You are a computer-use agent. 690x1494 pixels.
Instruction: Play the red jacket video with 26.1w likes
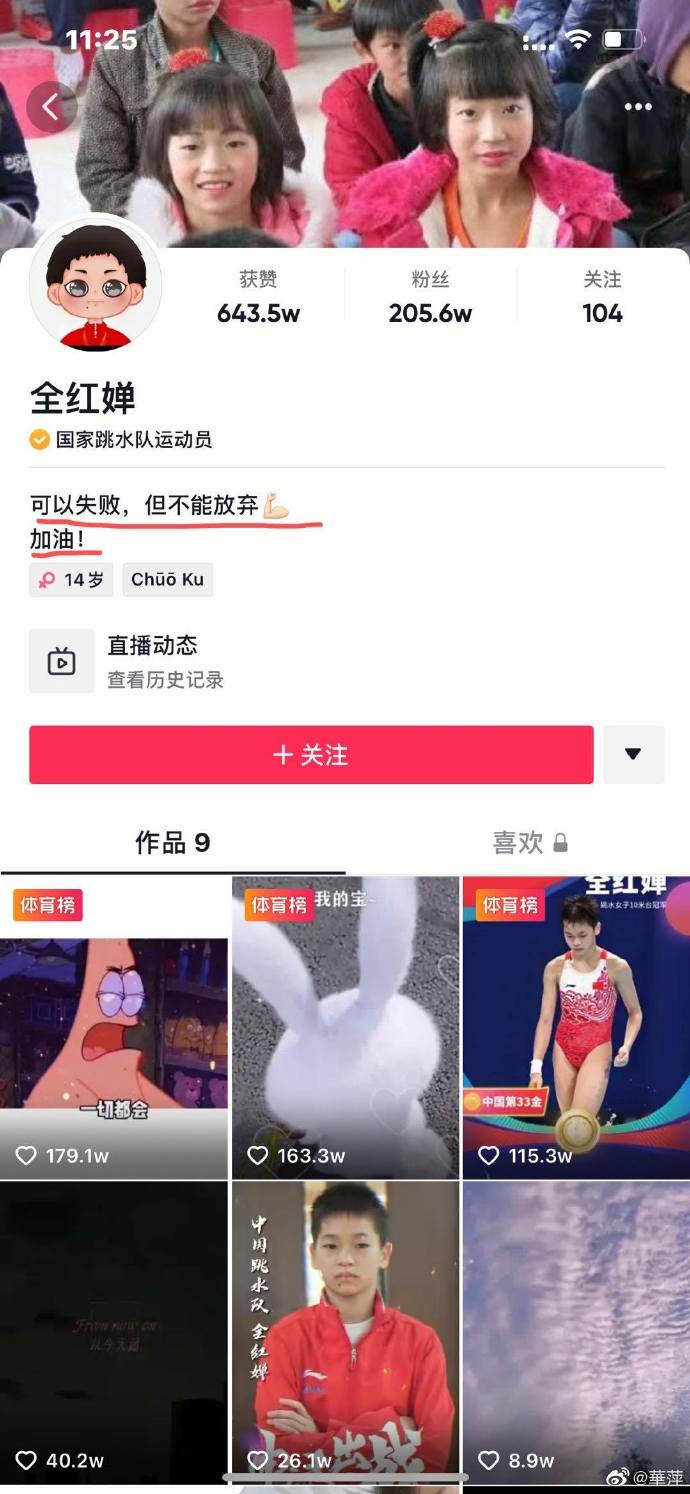click(x=345, y=1330)
